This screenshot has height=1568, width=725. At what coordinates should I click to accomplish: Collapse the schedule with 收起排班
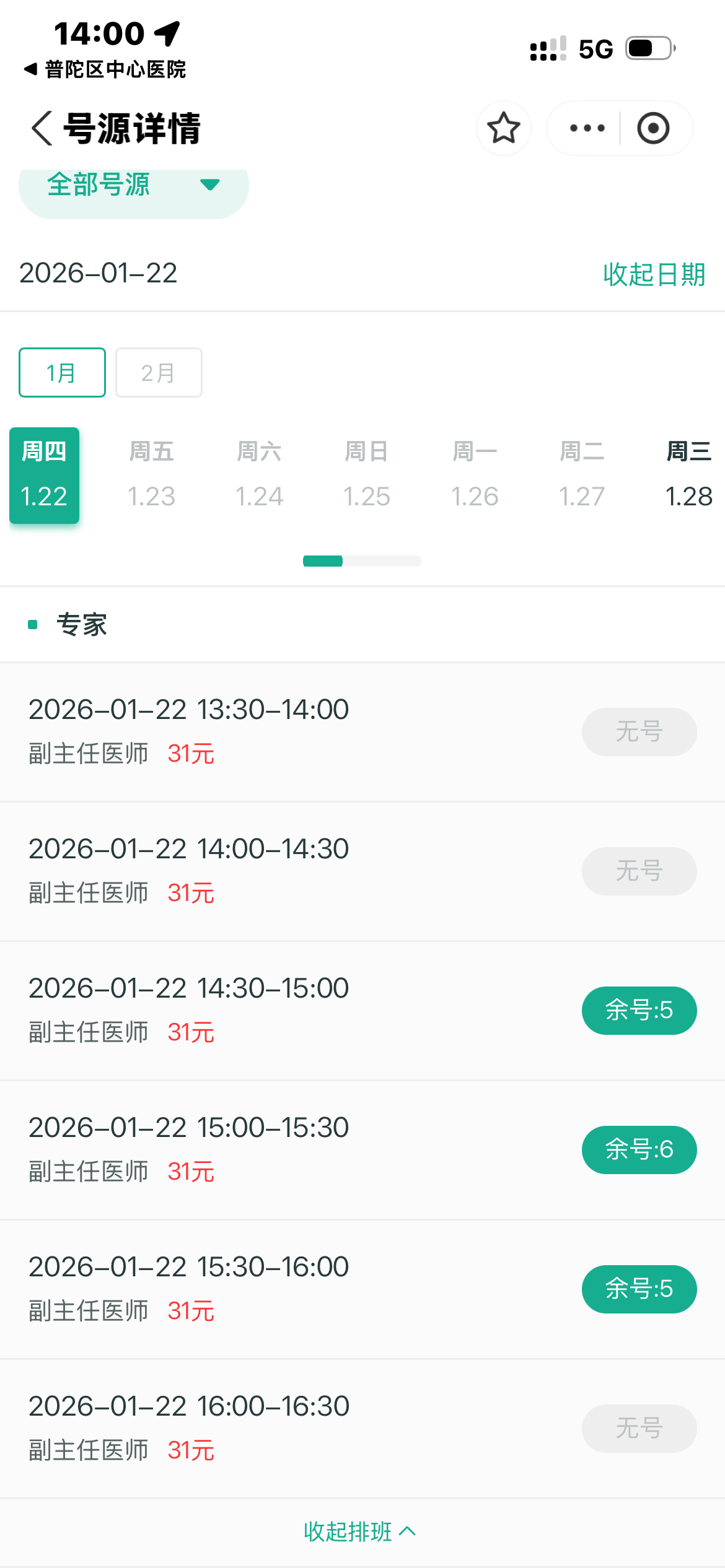(x=359, y=1531)
